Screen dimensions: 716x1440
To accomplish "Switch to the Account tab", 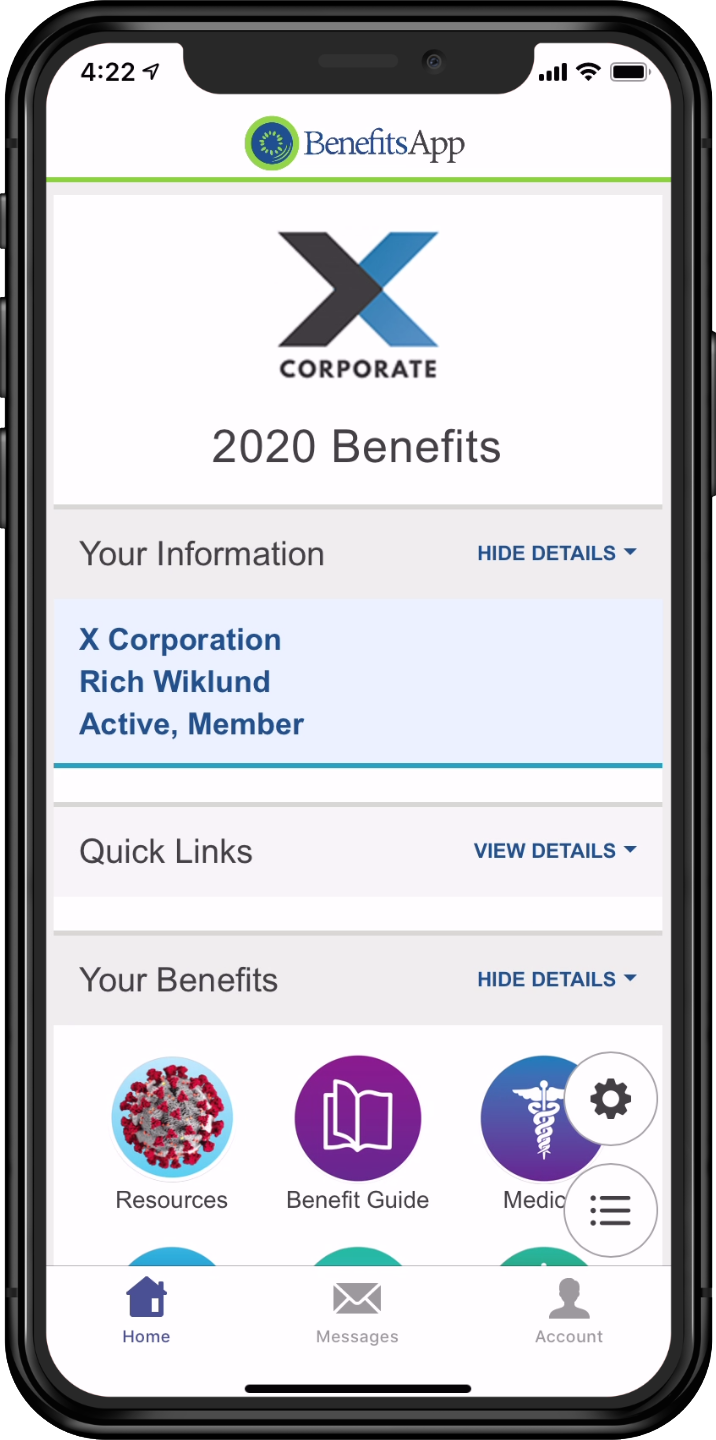I will (569, 1311).
